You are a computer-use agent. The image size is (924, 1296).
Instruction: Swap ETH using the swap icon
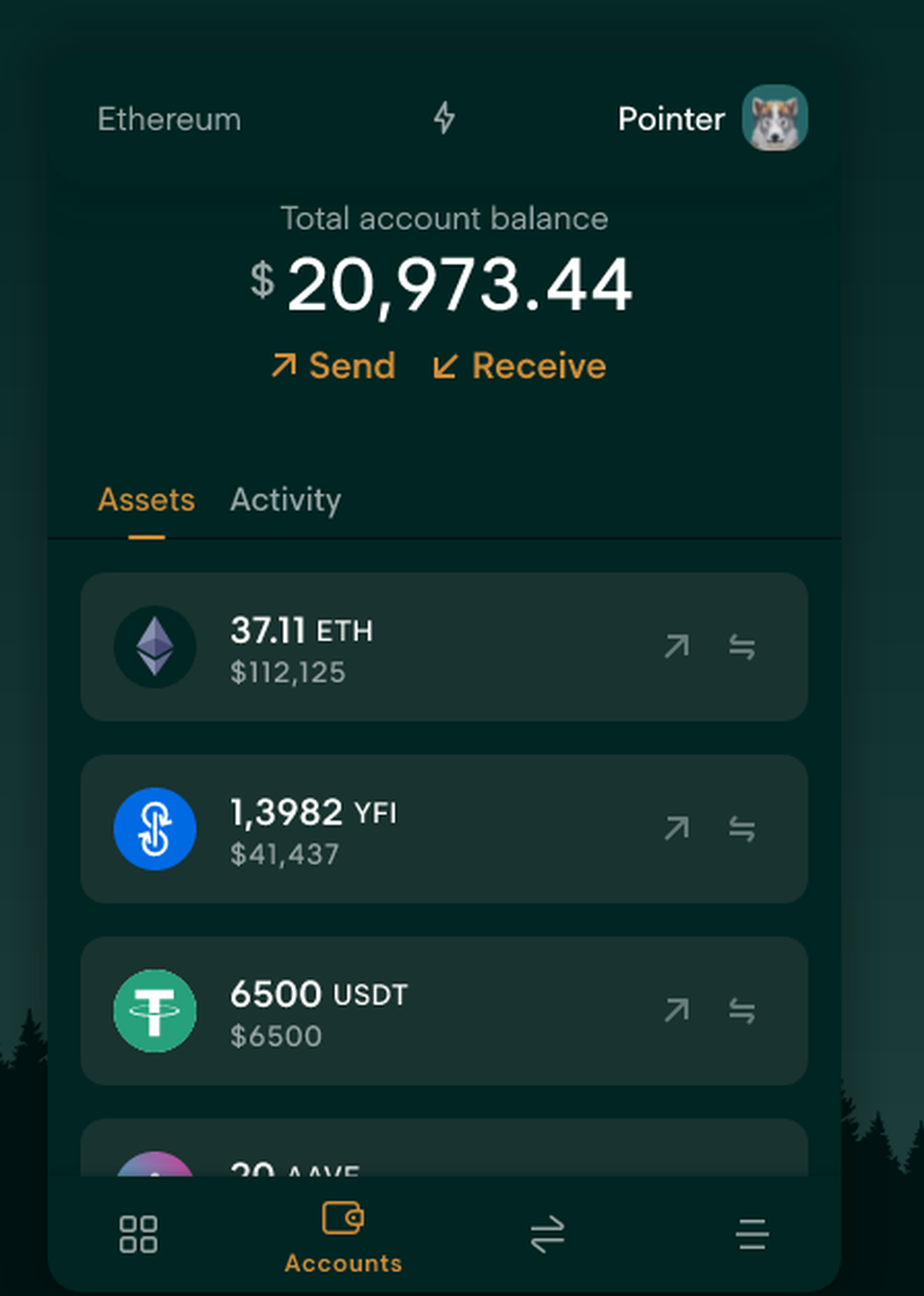742,646
